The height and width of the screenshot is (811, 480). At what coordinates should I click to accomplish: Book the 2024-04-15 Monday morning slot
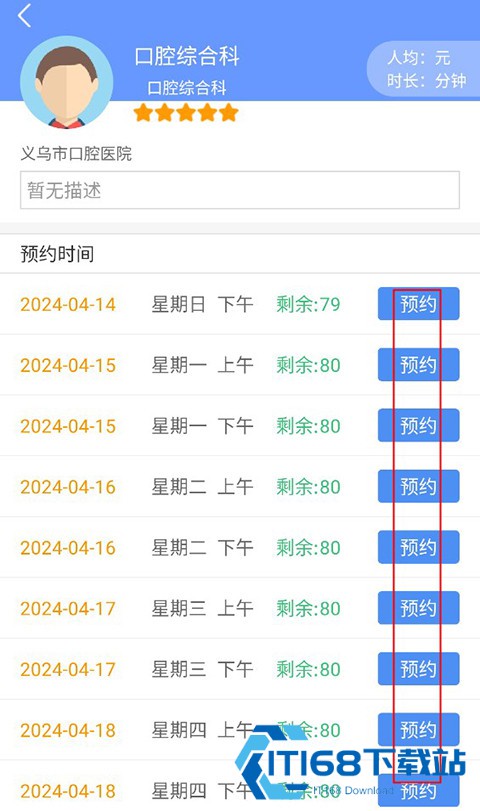[418, 365]
